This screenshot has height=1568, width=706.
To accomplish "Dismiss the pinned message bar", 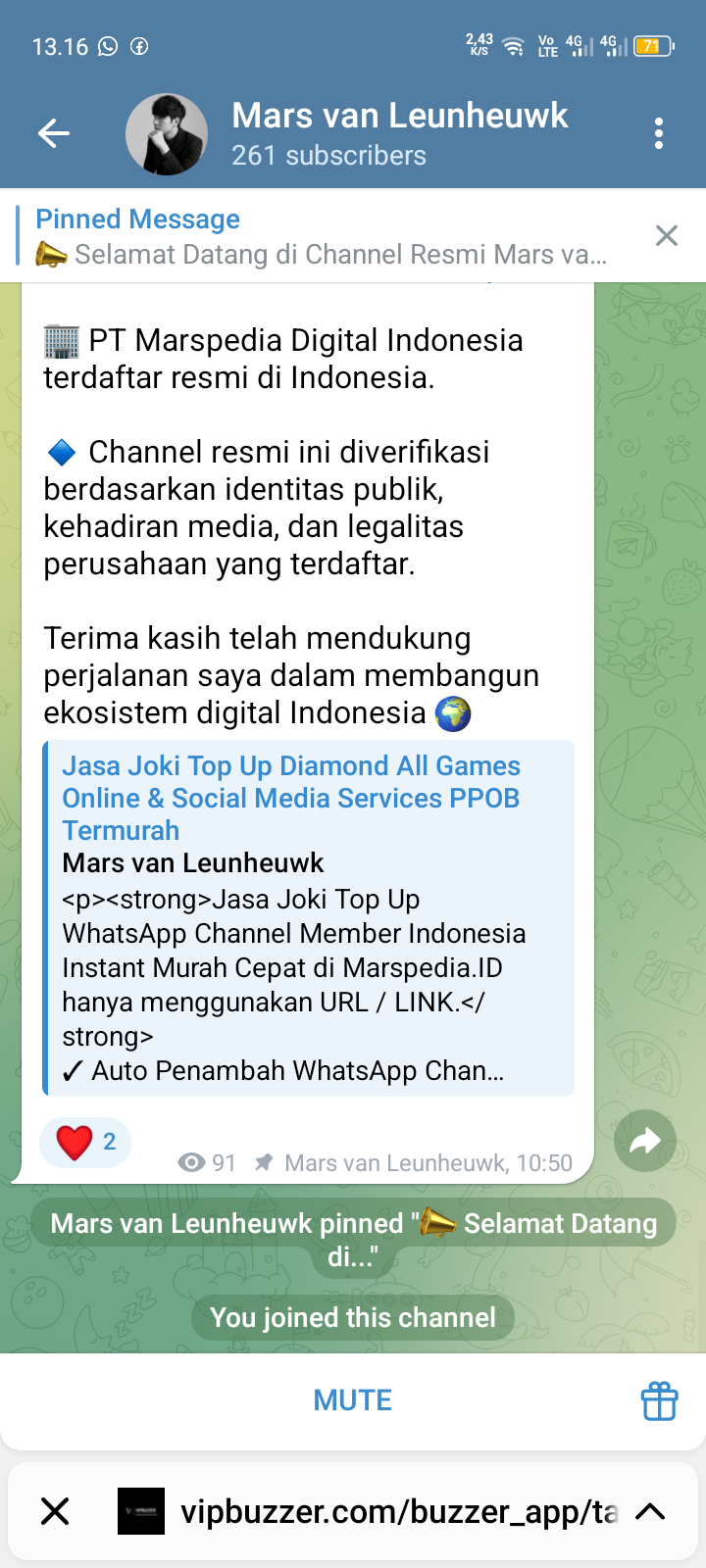I will [667, 235].
